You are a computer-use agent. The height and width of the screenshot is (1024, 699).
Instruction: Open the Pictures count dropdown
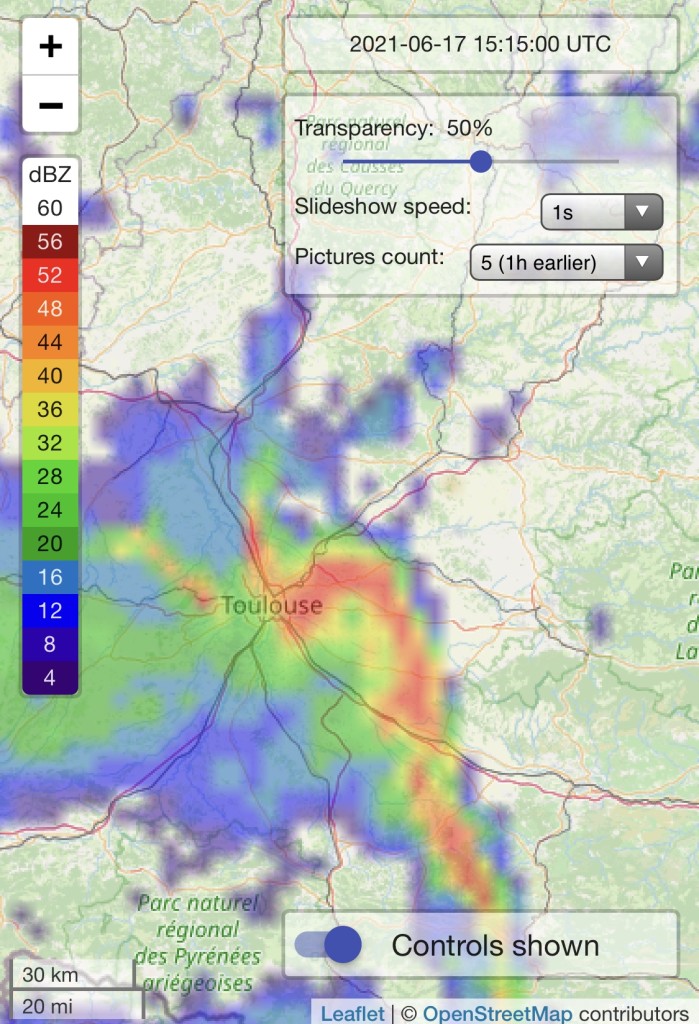tap(566, 263)
